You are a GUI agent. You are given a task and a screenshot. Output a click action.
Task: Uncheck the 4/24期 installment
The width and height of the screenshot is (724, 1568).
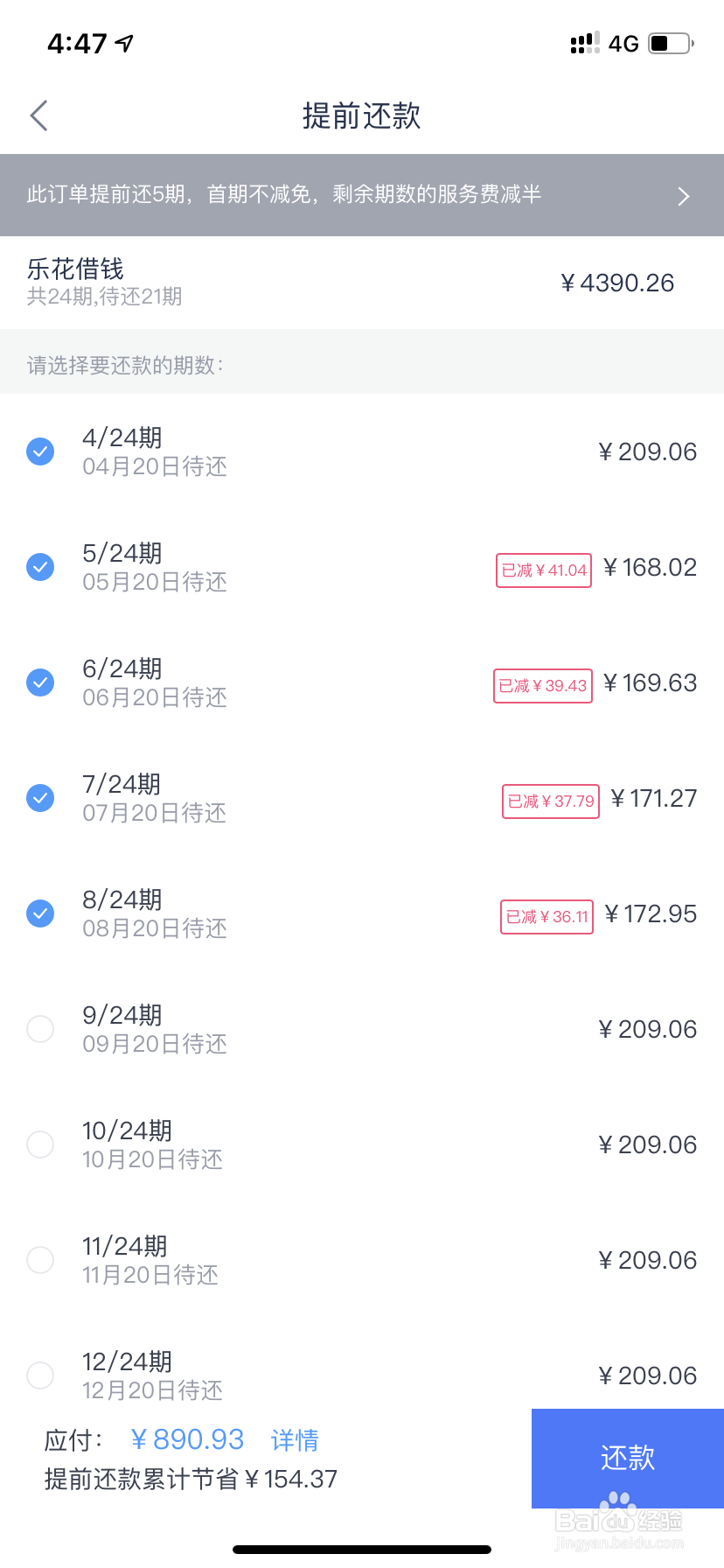point(40,451)
